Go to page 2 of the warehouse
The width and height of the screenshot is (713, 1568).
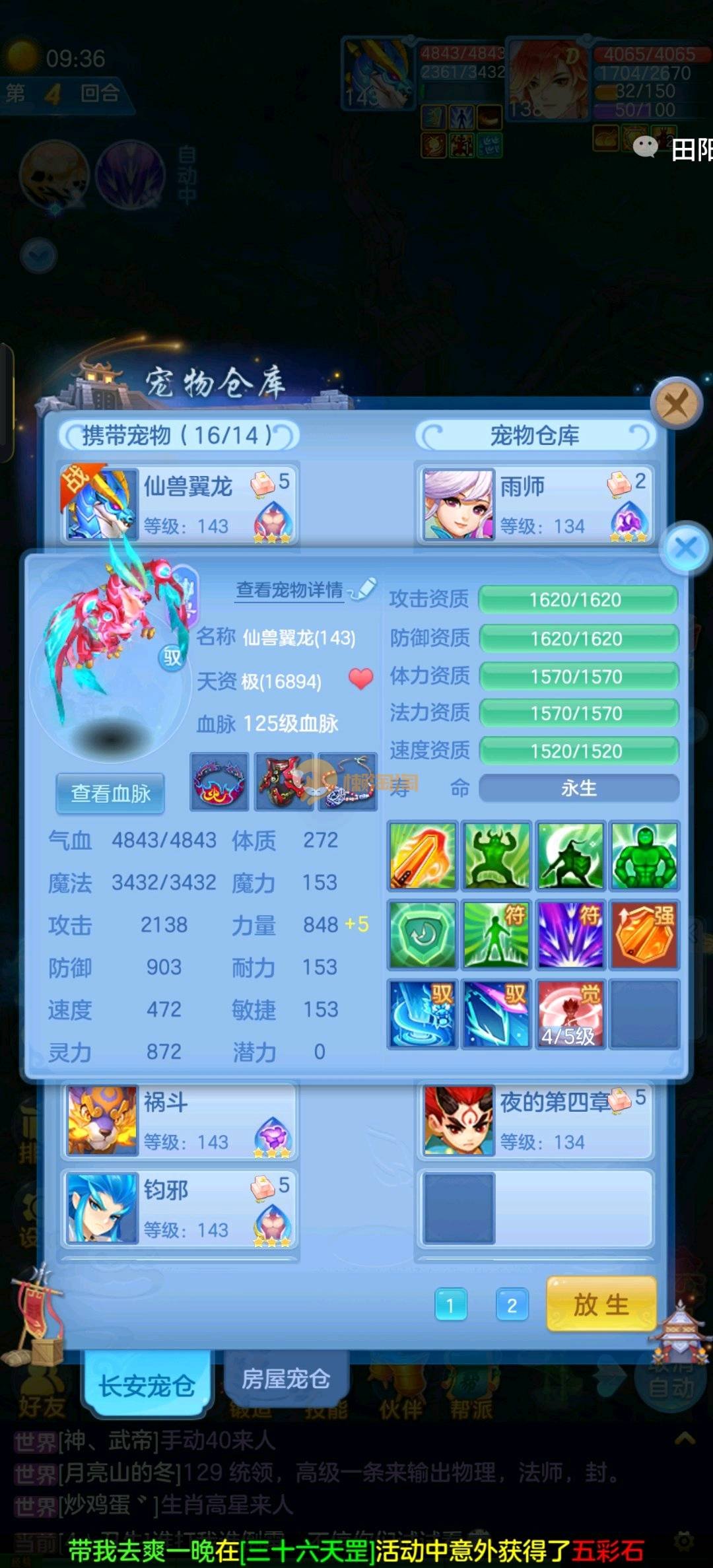512,1305
